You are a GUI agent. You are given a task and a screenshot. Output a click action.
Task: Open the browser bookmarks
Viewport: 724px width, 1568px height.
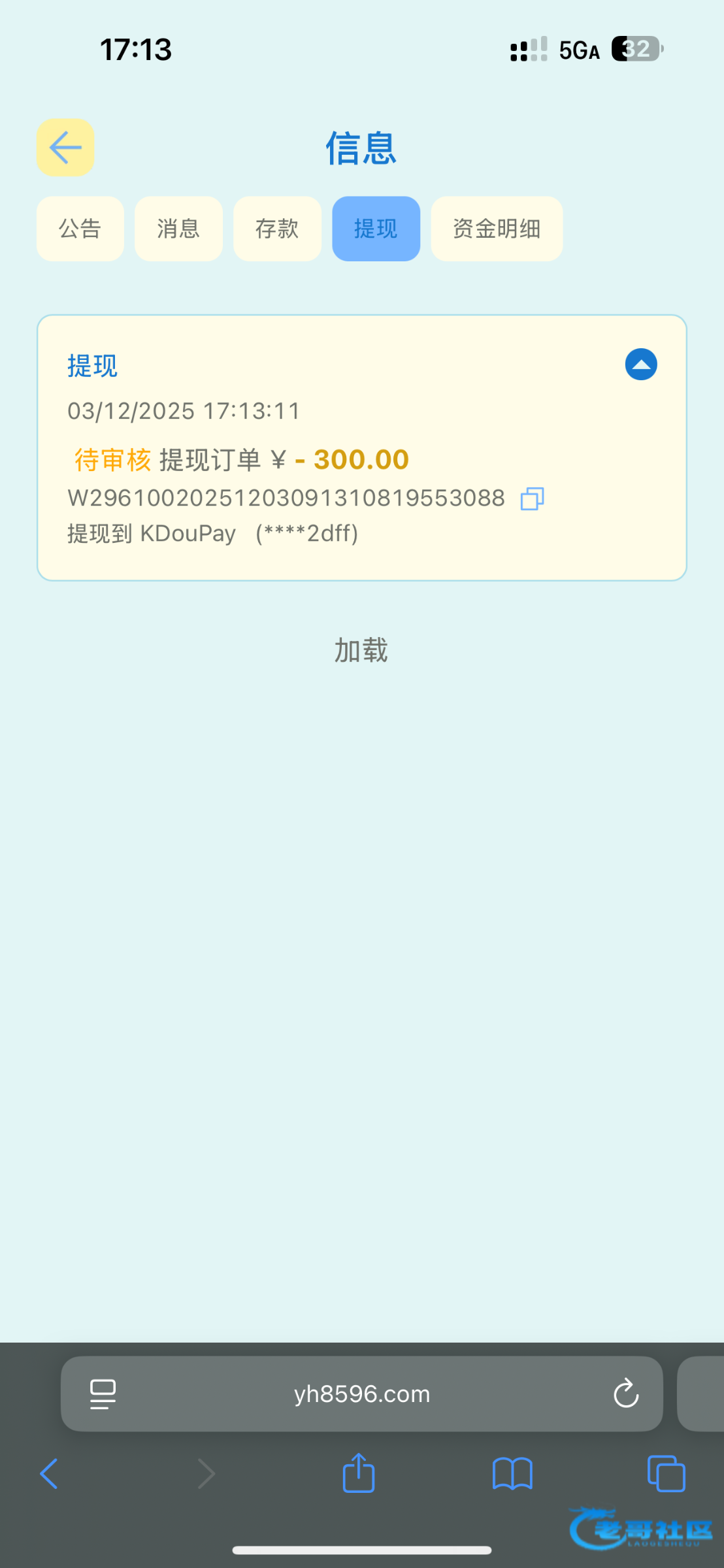512,1474
